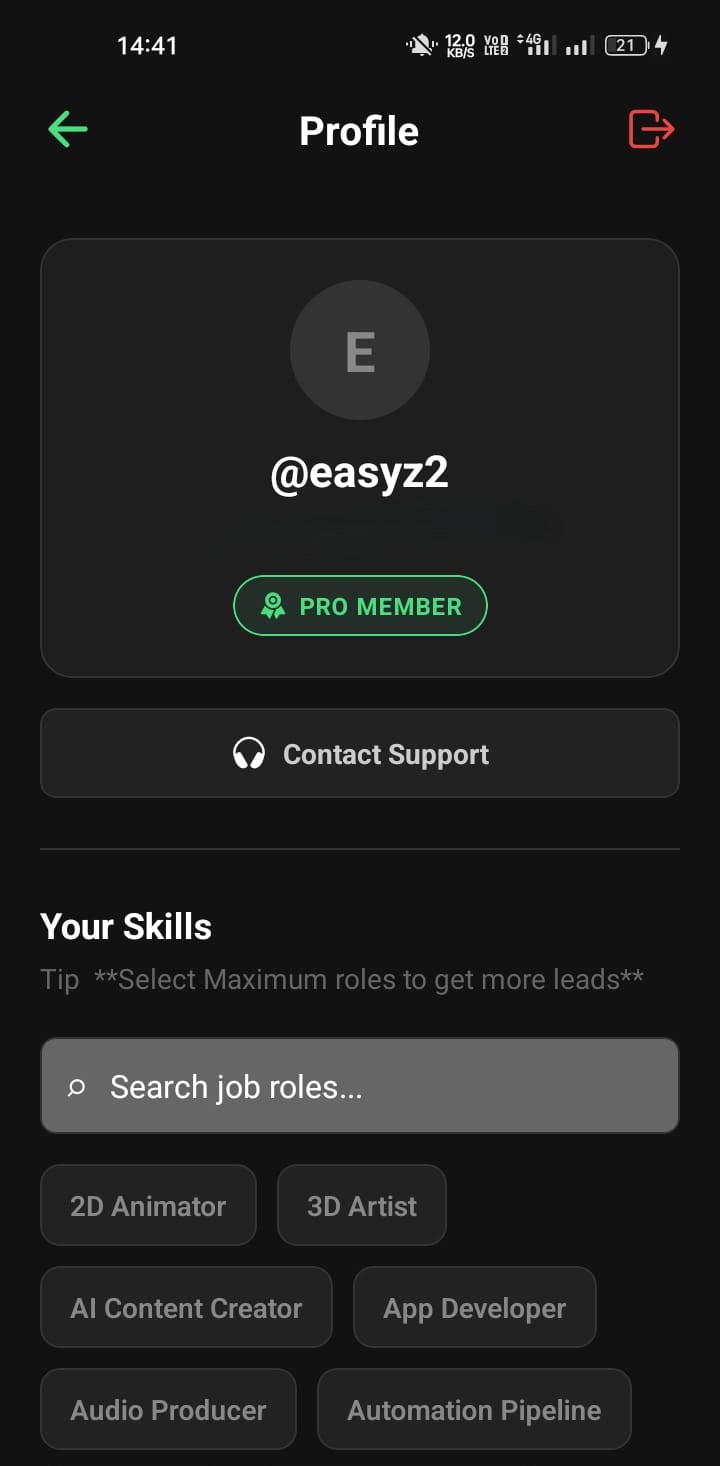The image size is (720, 1466).
Task: Add AI Content Creator as a skill
Action: pos(186,1308)
